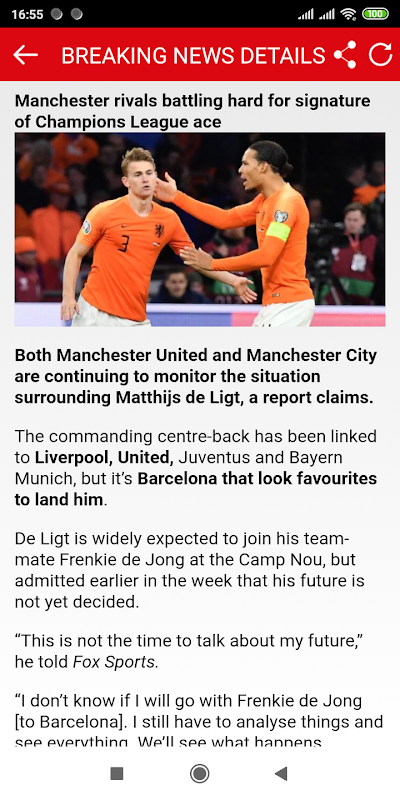This screenshot has height=800, width=400.
Task: Go back using the header arrow
Action: 26,55
